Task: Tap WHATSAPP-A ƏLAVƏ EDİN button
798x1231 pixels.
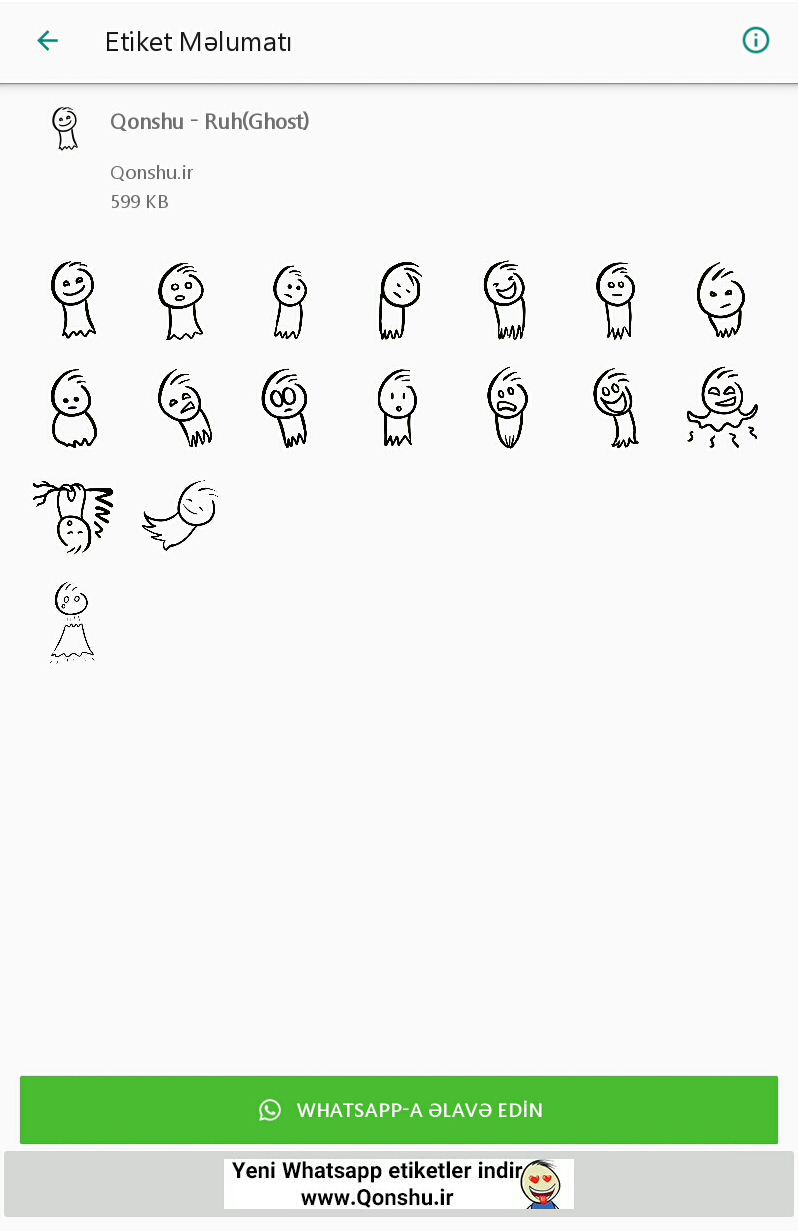Action: point(399,1110)
